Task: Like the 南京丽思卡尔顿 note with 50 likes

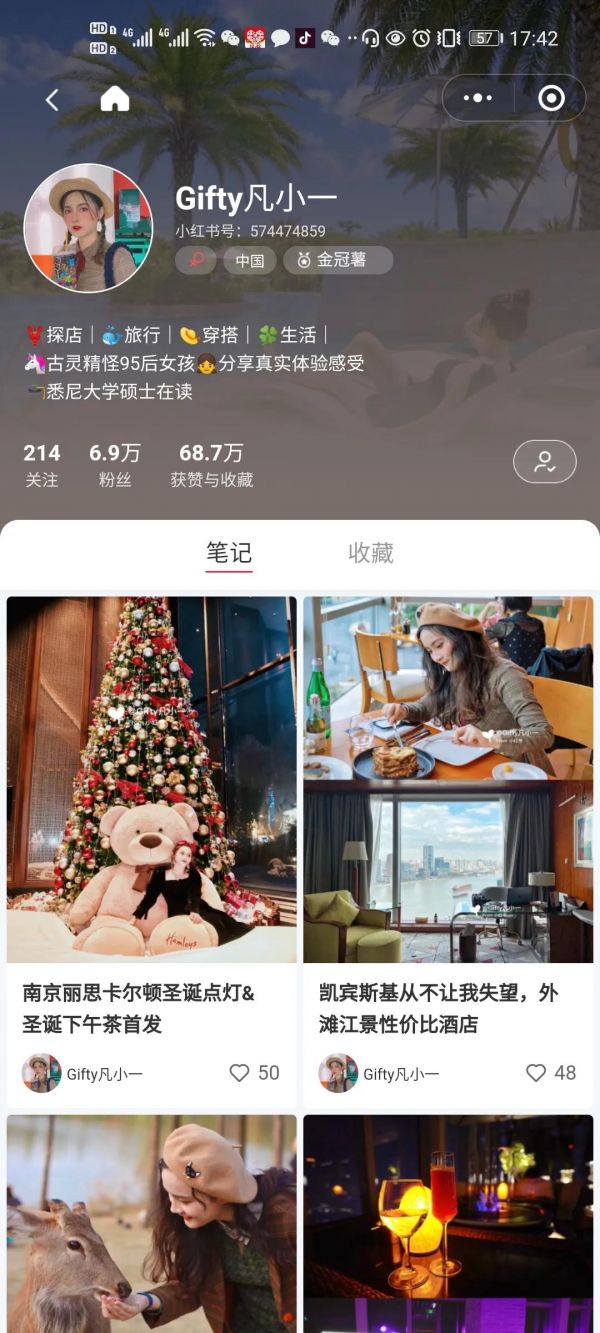Action: pyautogui.click(x=240, y=1073)
